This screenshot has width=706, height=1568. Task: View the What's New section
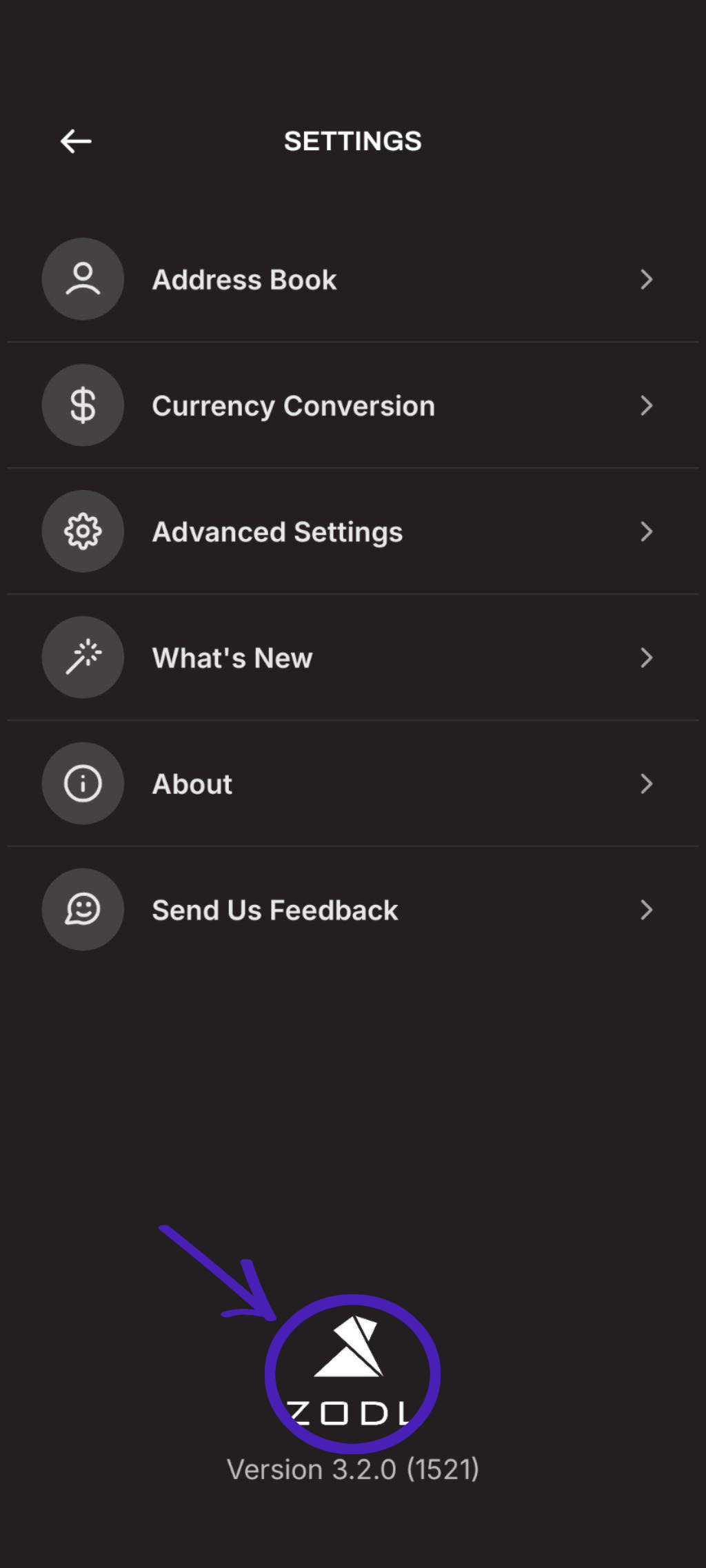(232, 658)
